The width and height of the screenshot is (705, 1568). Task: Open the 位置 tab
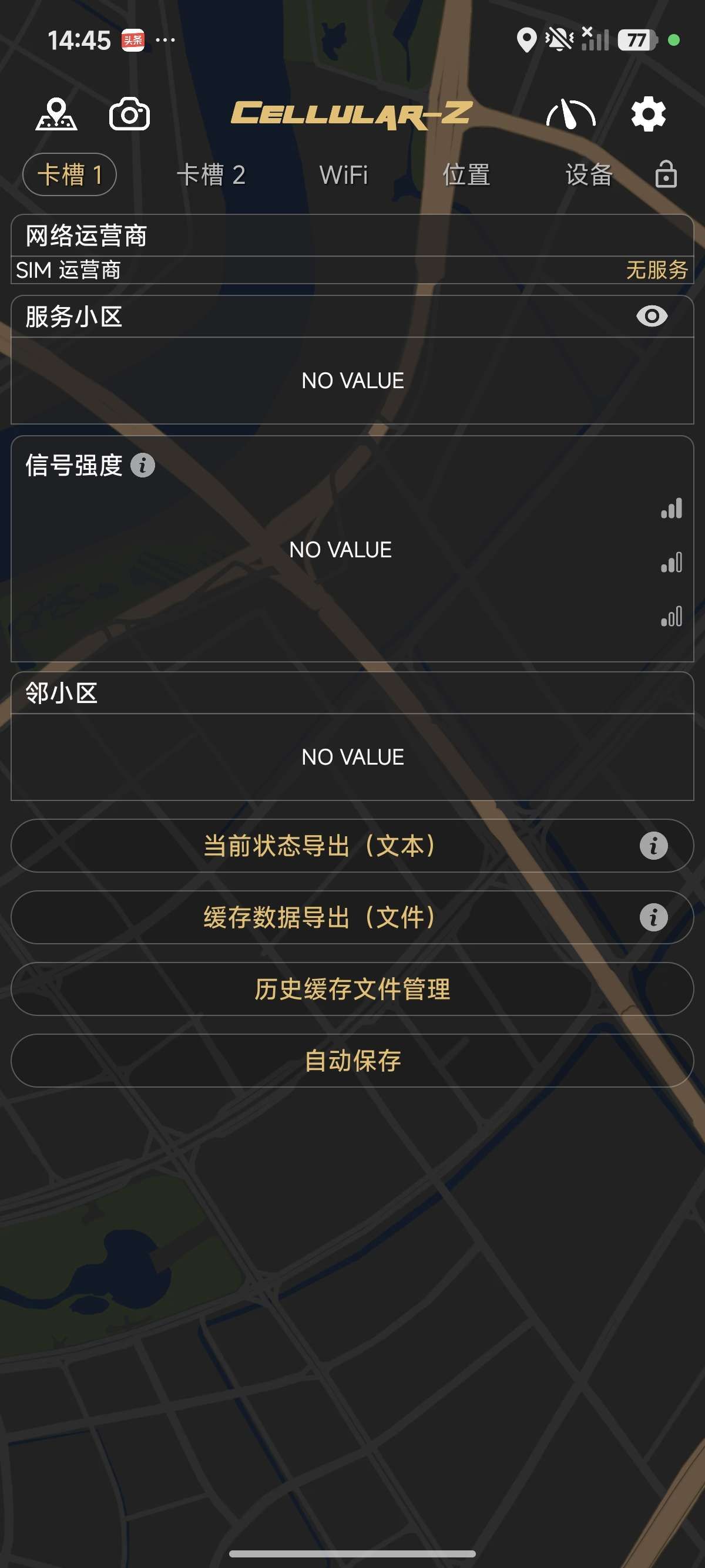point(466,174)
